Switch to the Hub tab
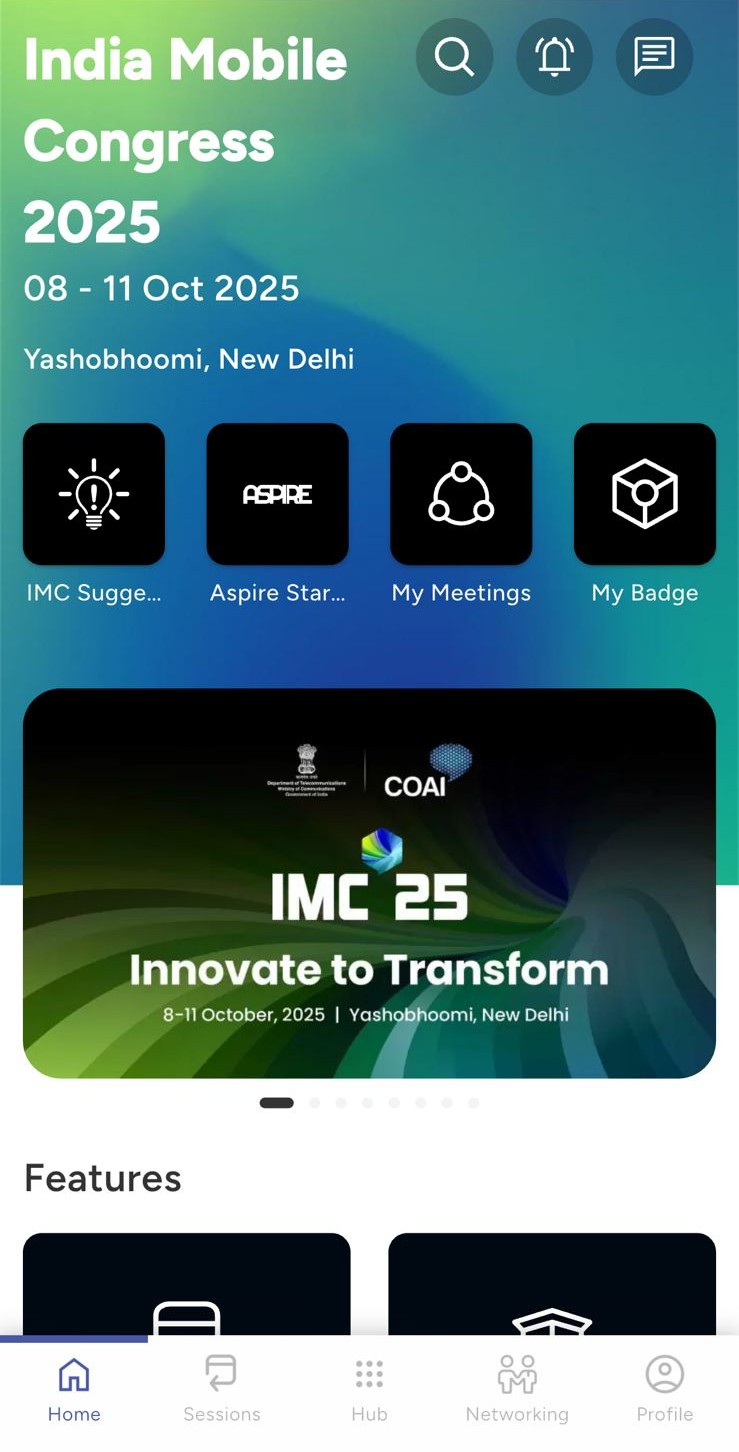 click(369, 1388)
